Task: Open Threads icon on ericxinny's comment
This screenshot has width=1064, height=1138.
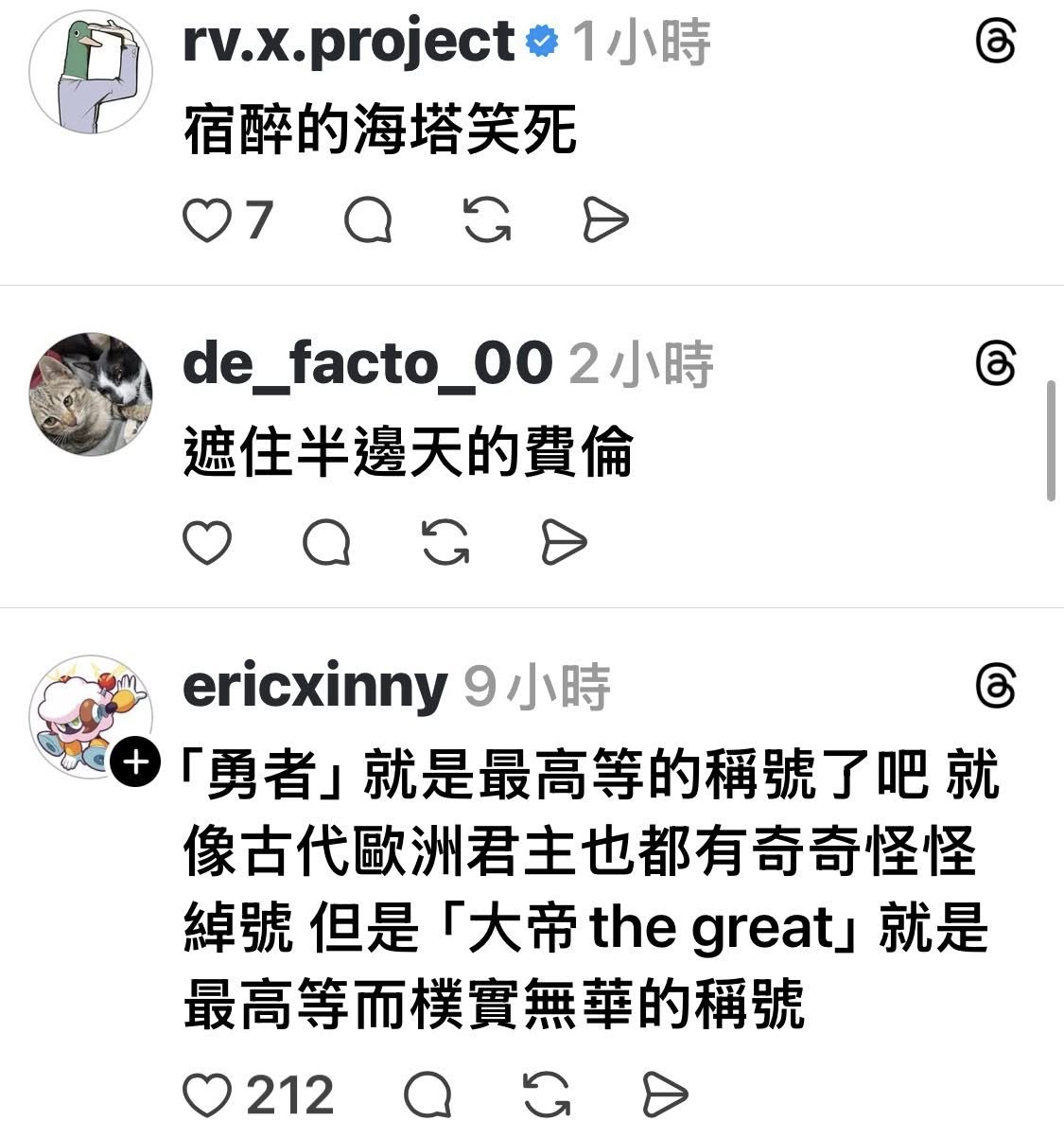Action: tap(996, 687)
